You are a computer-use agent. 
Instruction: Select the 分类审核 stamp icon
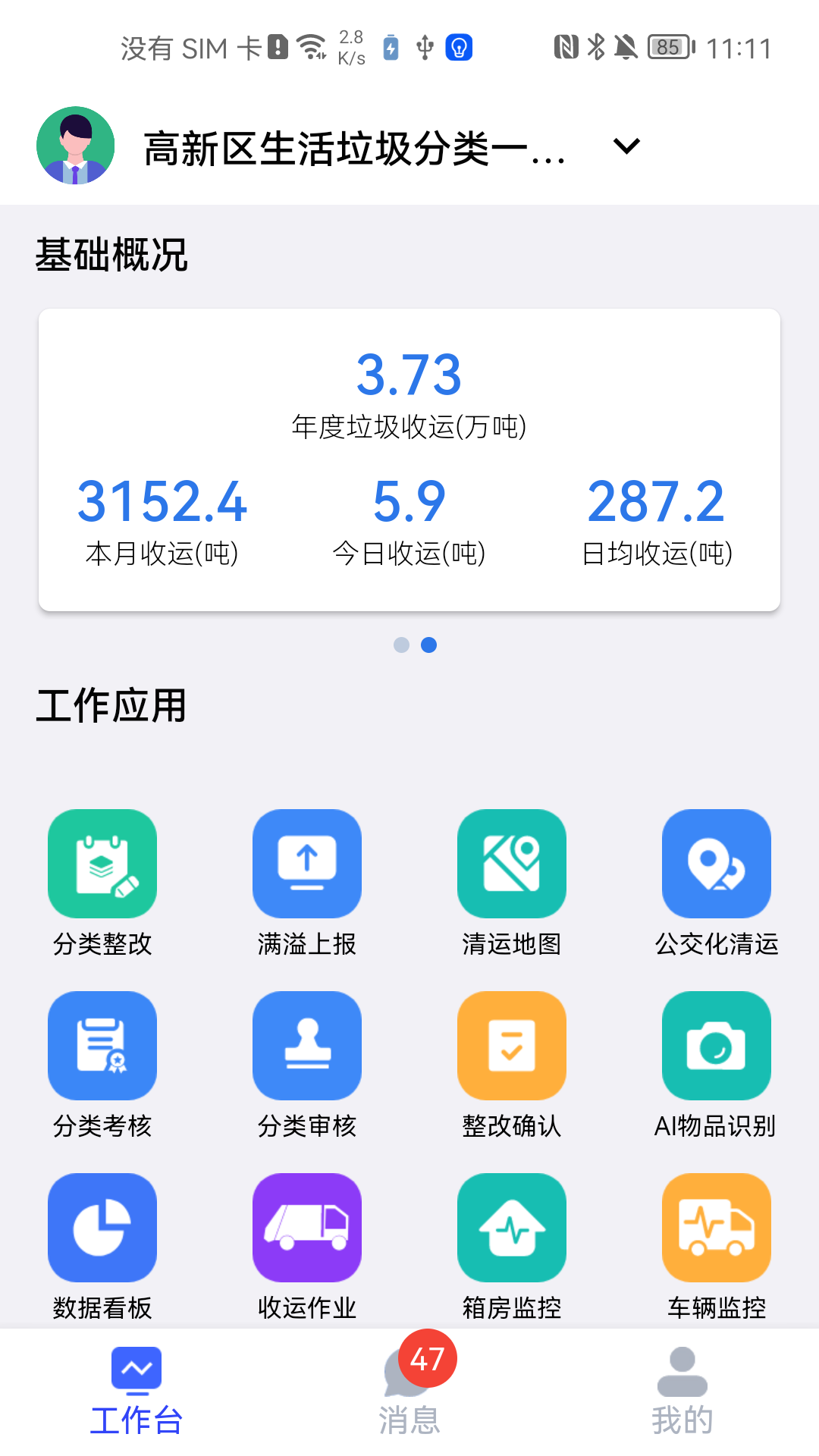[x=306, y=1045]
